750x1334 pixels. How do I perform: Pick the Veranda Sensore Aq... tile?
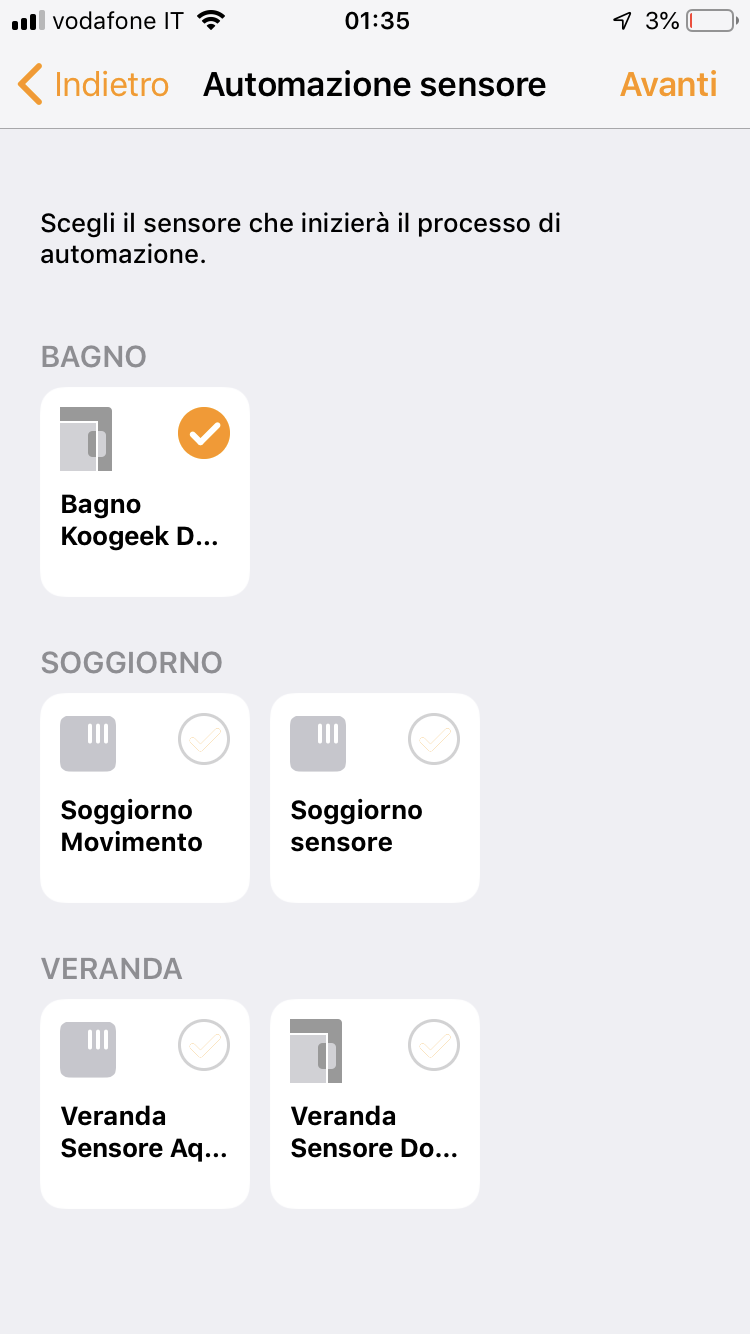coord(145,1104)
